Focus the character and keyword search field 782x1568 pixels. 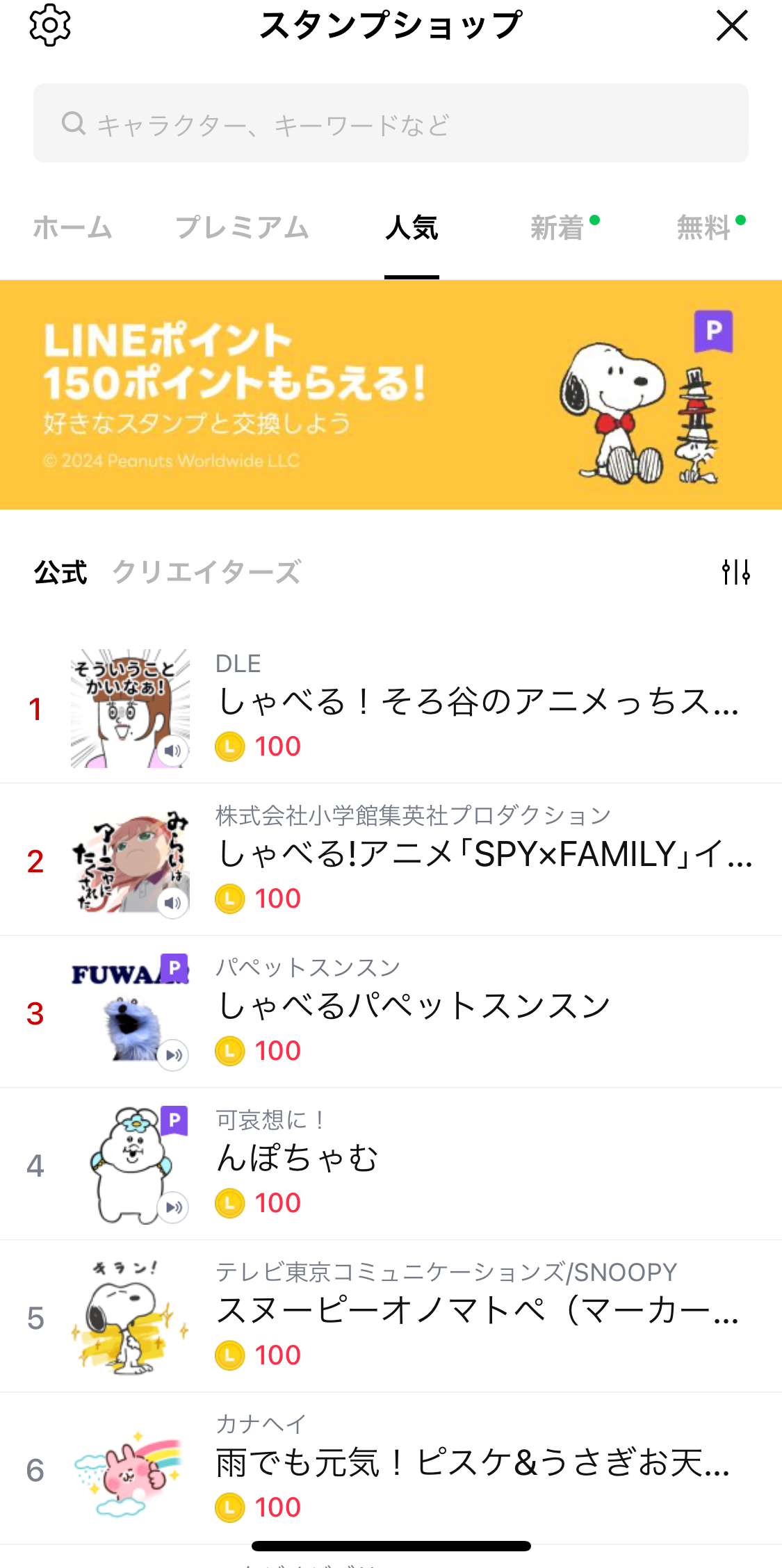[x=391, y=124]
